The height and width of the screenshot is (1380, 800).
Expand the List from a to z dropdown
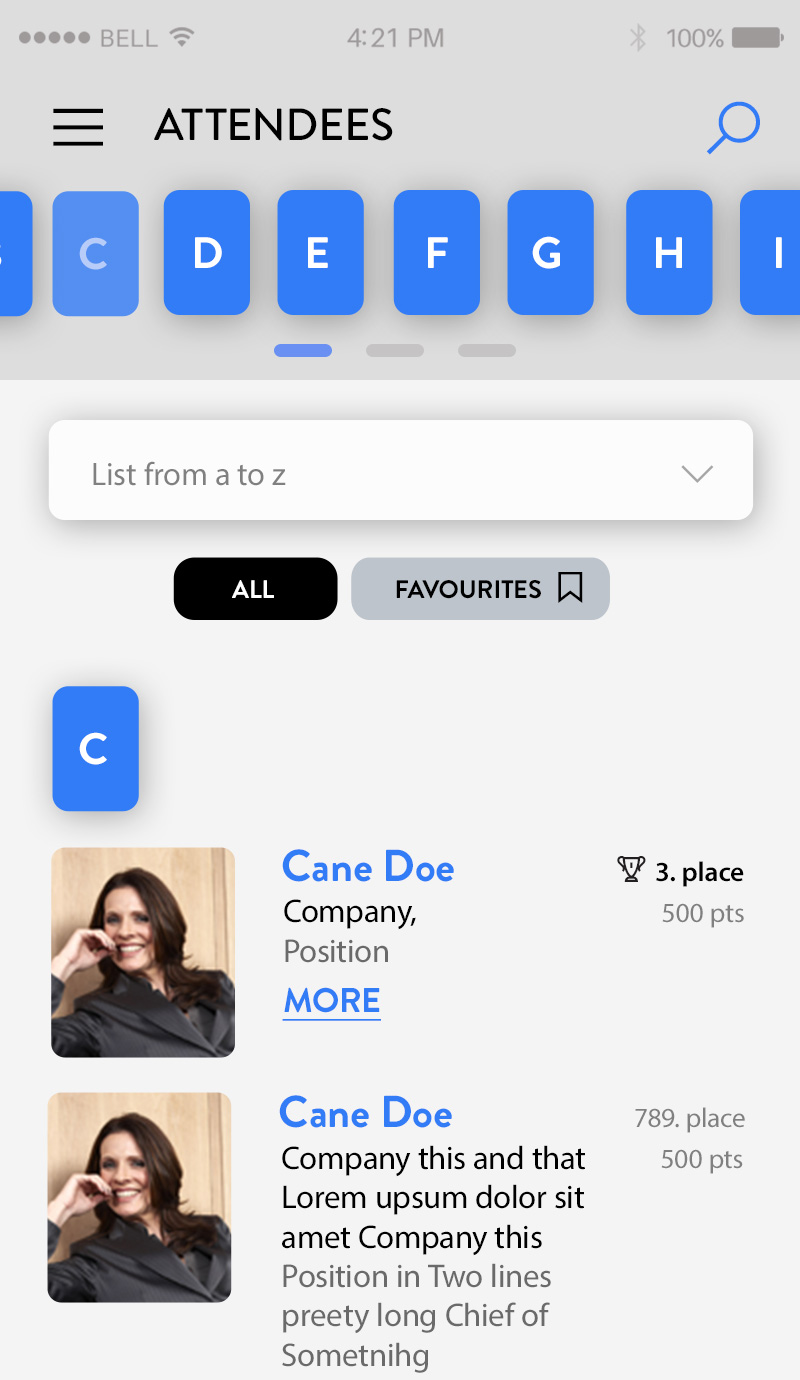pos(400,471)
